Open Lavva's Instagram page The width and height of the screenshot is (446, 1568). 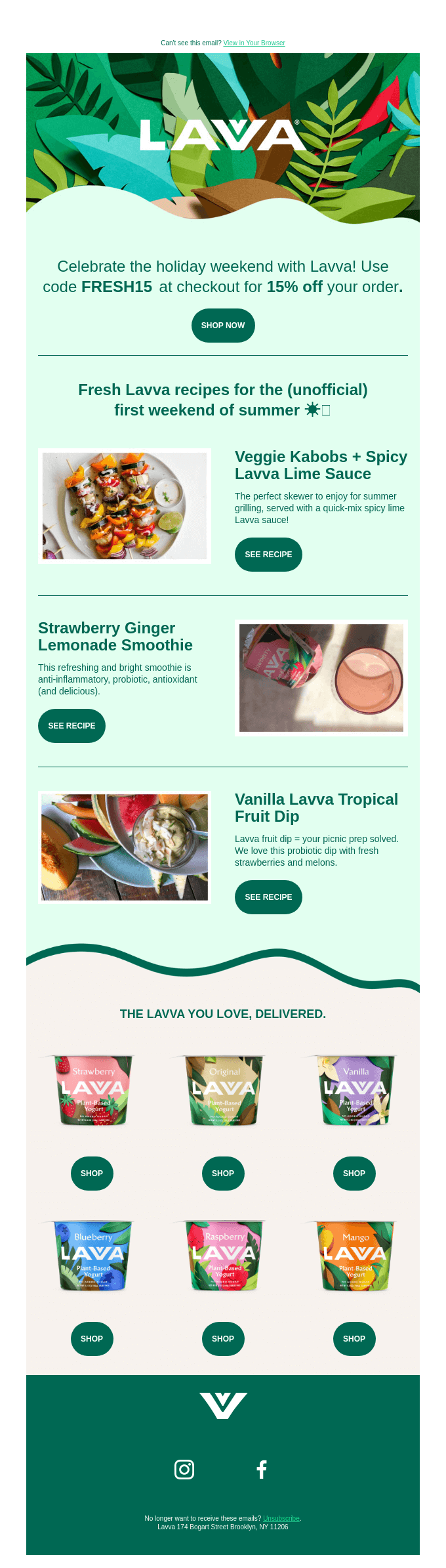[184, 1470]
